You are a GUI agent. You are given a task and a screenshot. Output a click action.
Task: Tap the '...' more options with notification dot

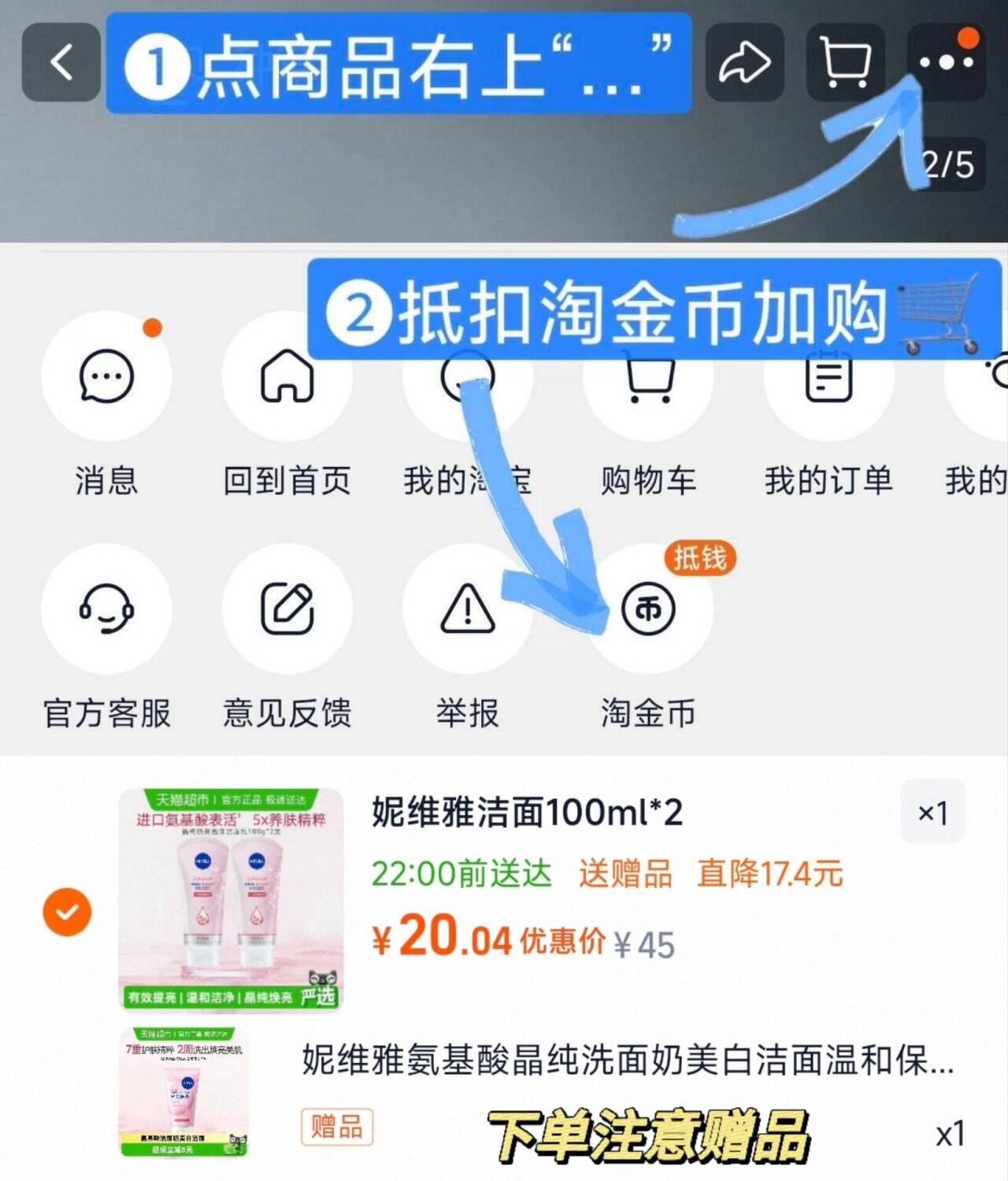[946, 61]
